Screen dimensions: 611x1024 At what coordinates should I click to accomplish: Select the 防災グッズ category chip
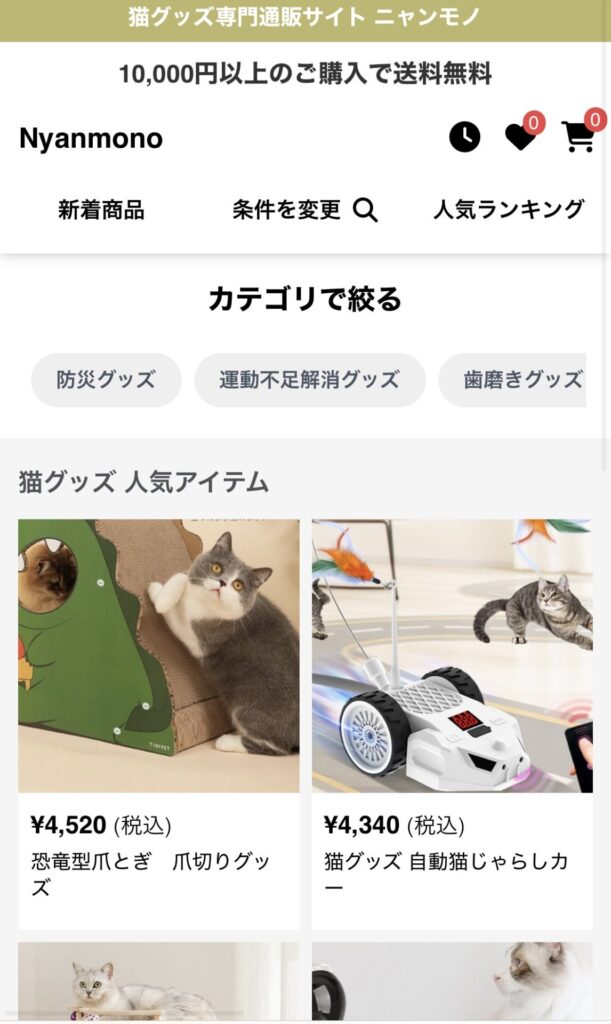pyautogui.click(x=106, y=380)
